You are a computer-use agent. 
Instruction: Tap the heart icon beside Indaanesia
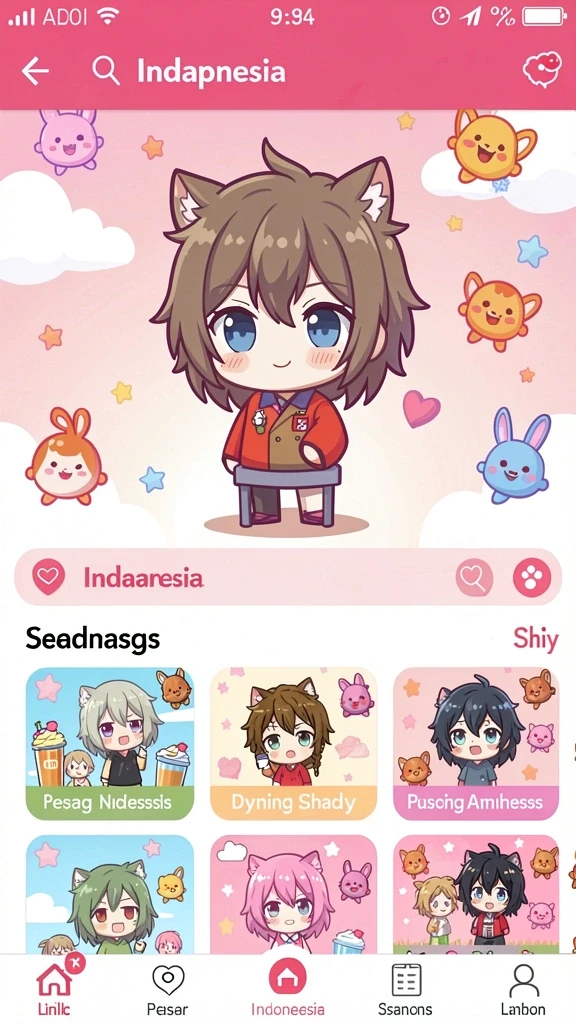49,577
